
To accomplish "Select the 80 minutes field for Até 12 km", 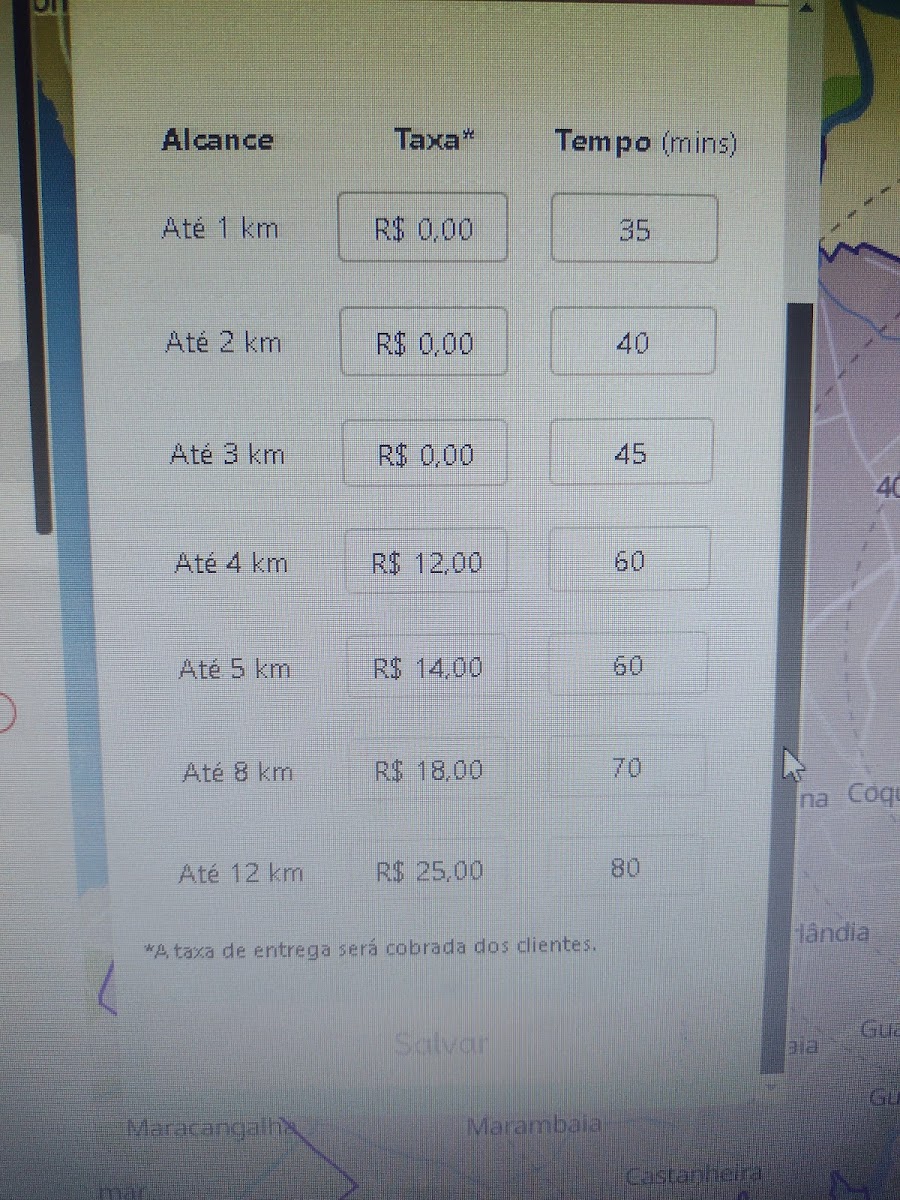I will [x=625, y=868].
